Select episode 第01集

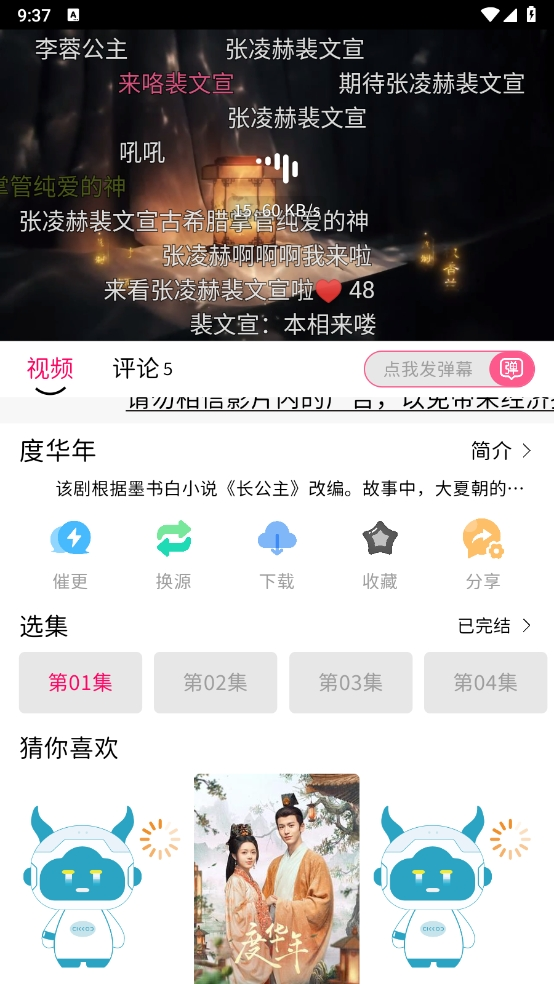point(80,682)
